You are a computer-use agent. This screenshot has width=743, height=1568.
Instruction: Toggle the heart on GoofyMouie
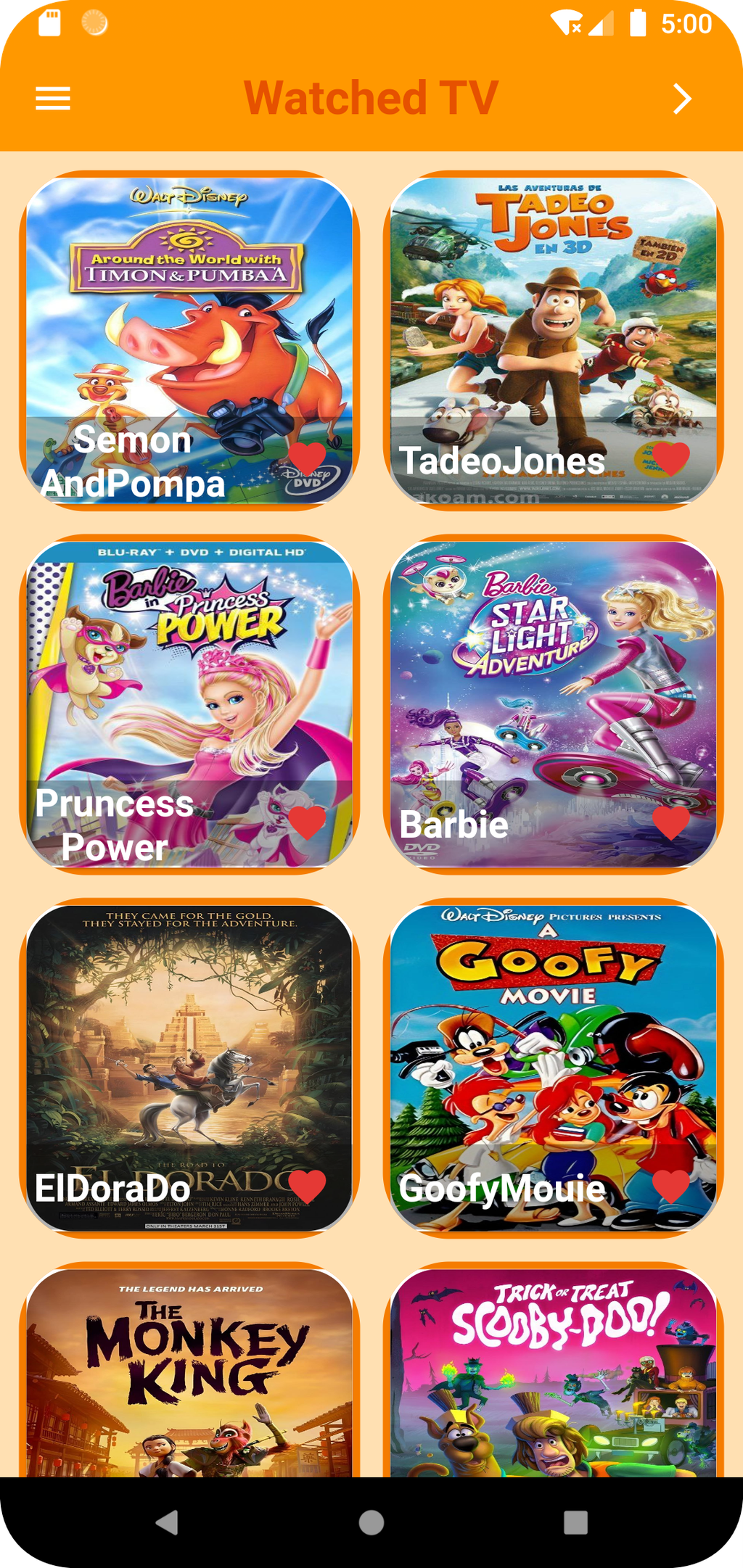coord(671,1187)
